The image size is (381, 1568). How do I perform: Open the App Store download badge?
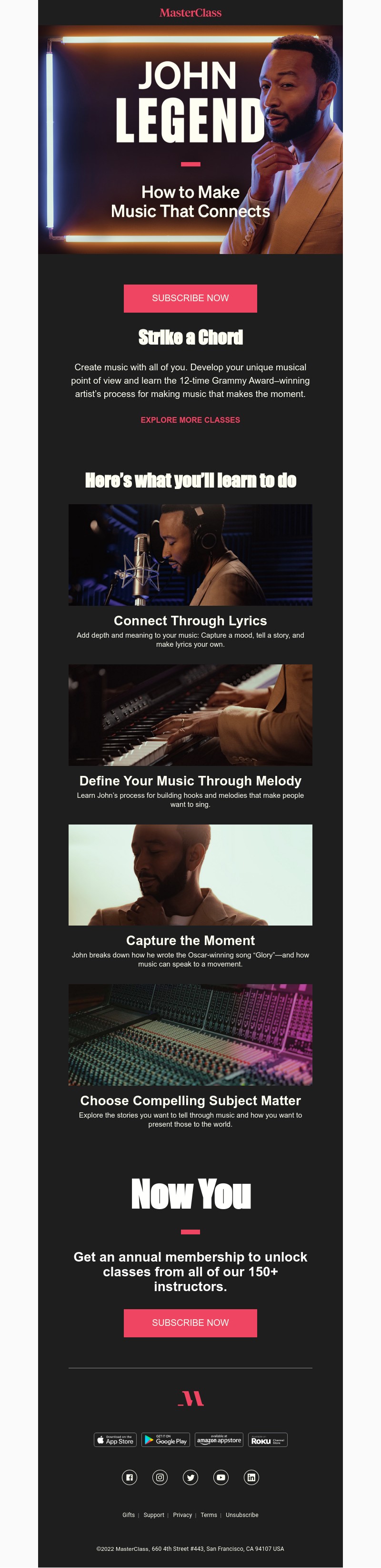(115, 1440)
